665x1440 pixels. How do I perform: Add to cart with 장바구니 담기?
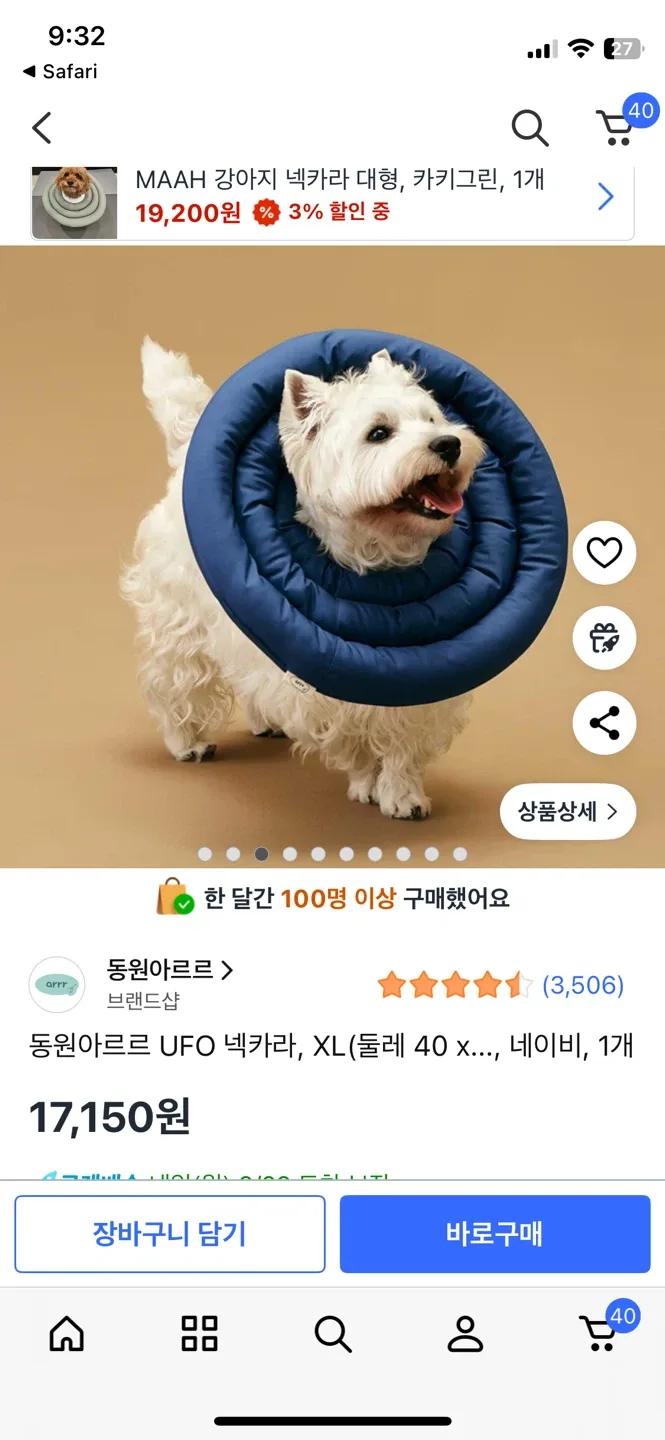[170, 1234]
